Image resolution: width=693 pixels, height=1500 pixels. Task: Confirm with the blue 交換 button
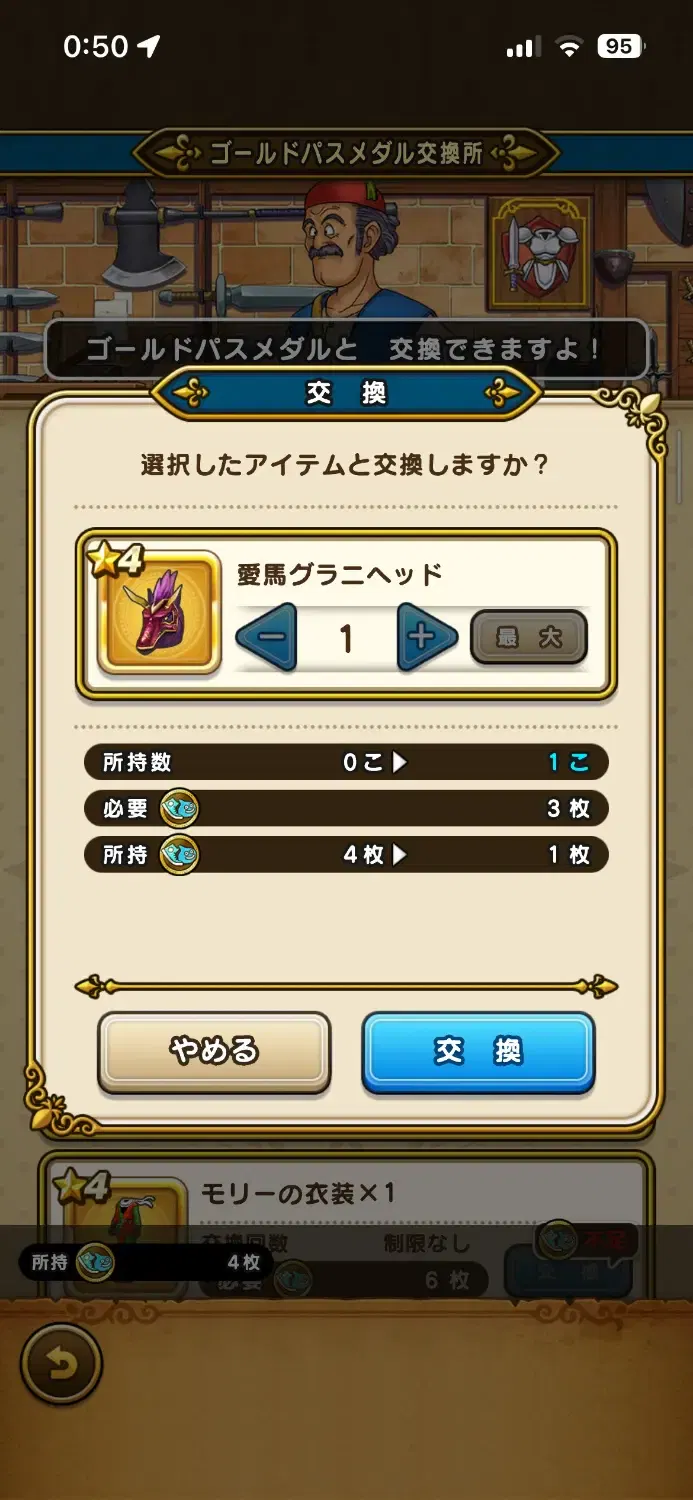click(x=478, y=1052)
